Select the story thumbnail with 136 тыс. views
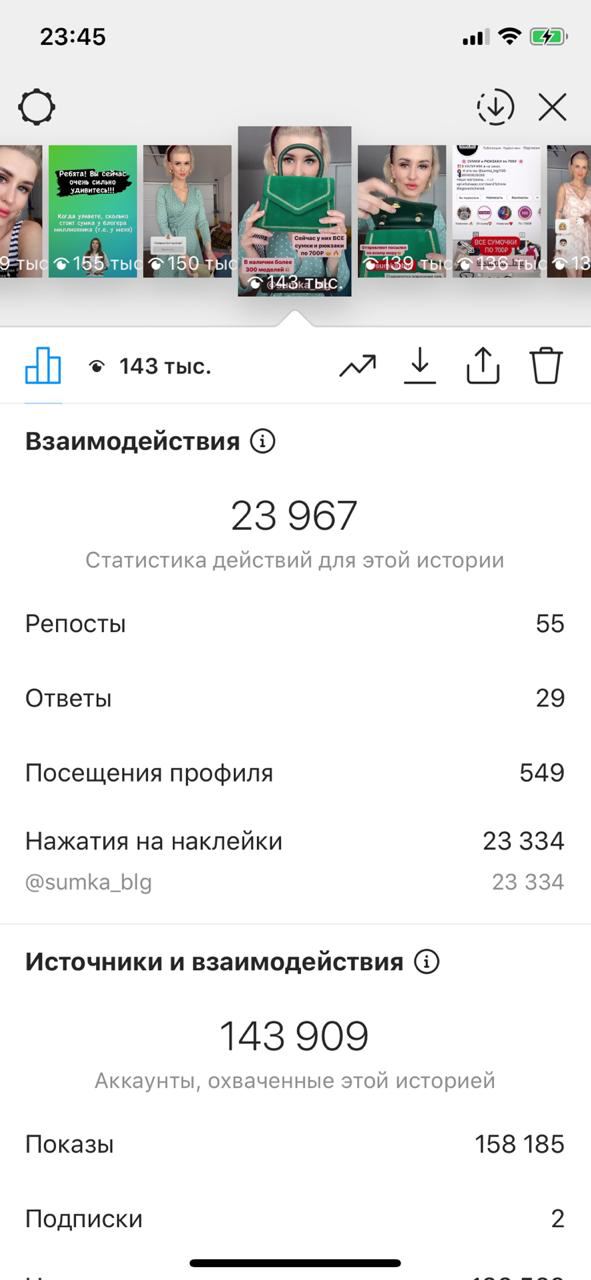The width and height of the screenshot is (591, 1280). (x=497, y=211)
